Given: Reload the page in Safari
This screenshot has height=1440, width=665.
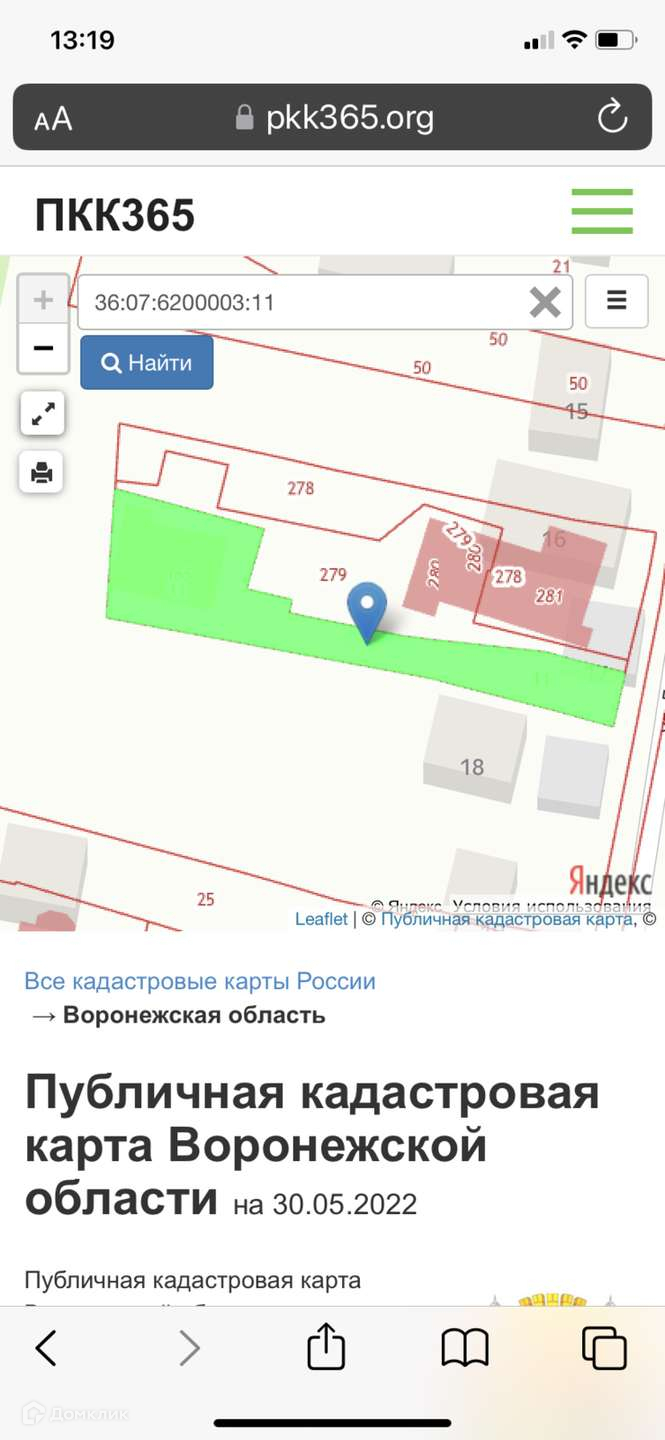Looking at the screenshot, I should (612, 118).
